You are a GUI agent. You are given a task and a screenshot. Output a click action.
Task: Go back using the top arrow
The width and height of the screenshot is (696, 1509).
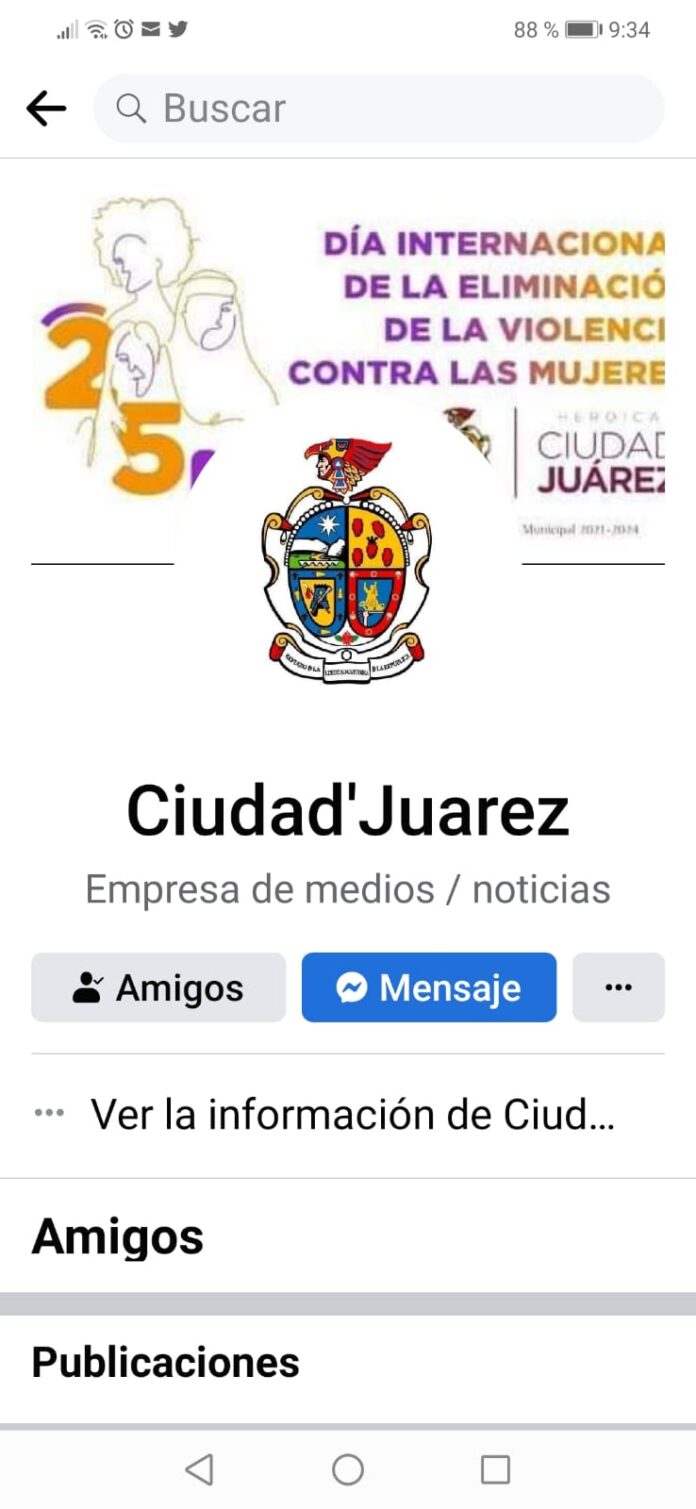tap(46, 108)
